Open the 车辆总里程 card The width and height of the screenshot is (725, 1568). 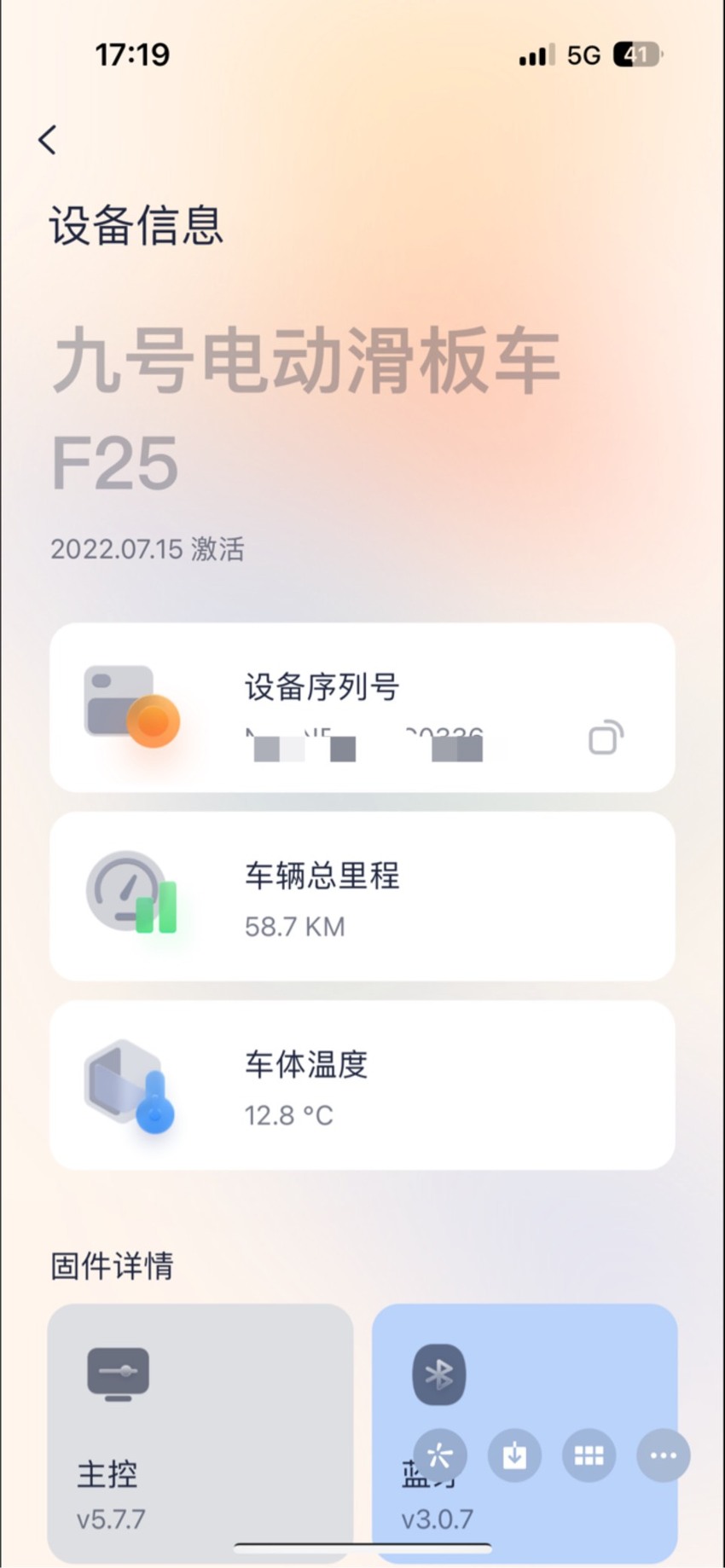[x=362, y=896]
